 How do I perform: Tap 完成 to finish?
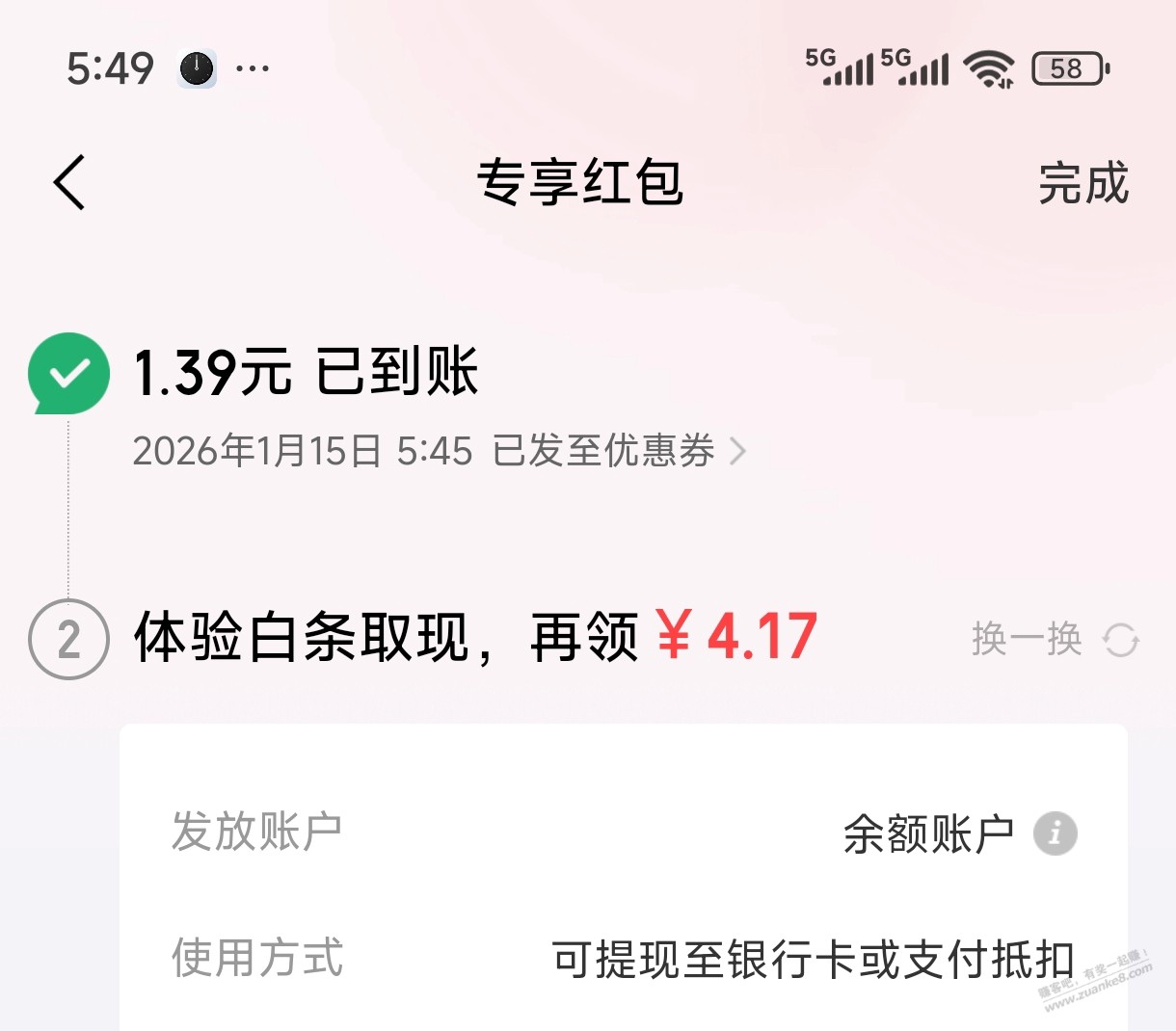coord(1082,183)
